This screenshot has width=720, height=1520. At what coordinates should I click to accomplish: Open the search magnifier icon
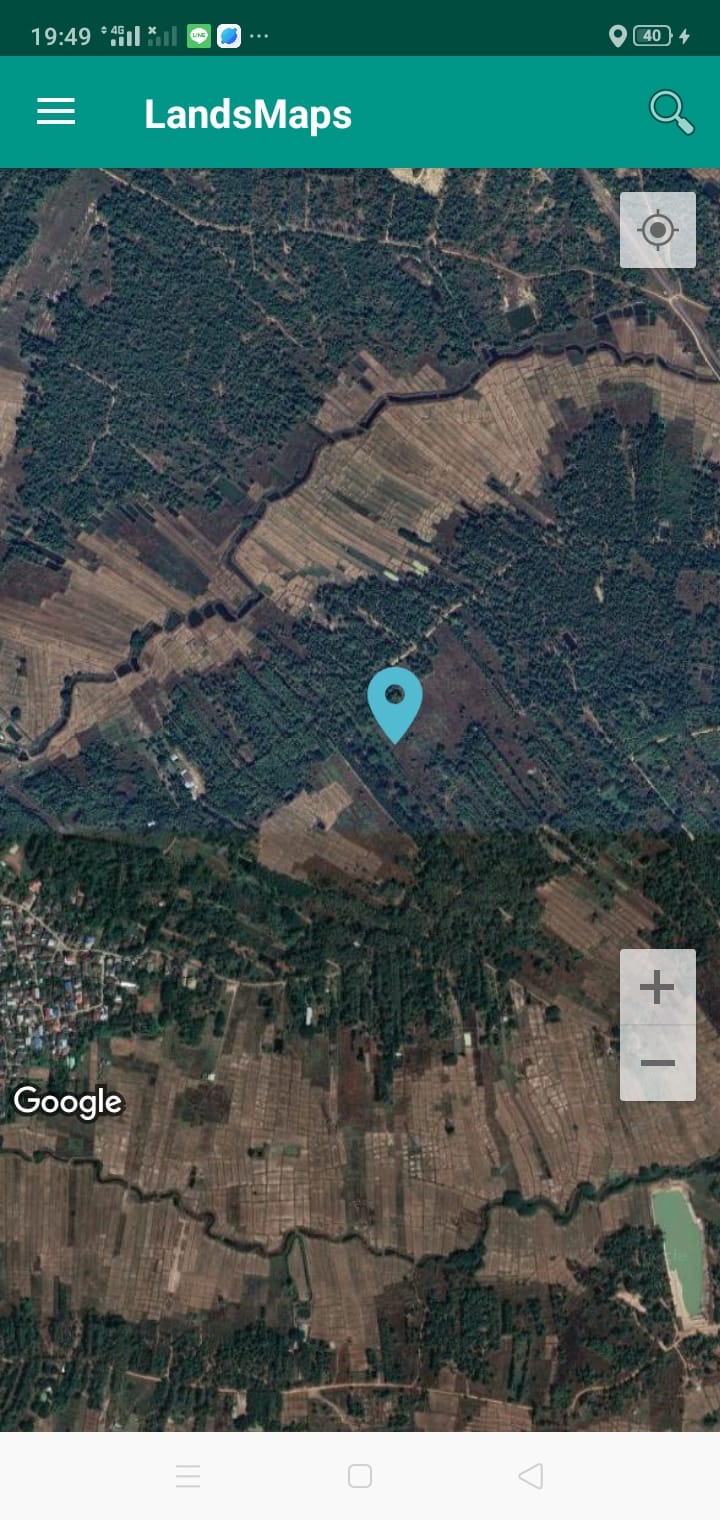pos(671,112)
